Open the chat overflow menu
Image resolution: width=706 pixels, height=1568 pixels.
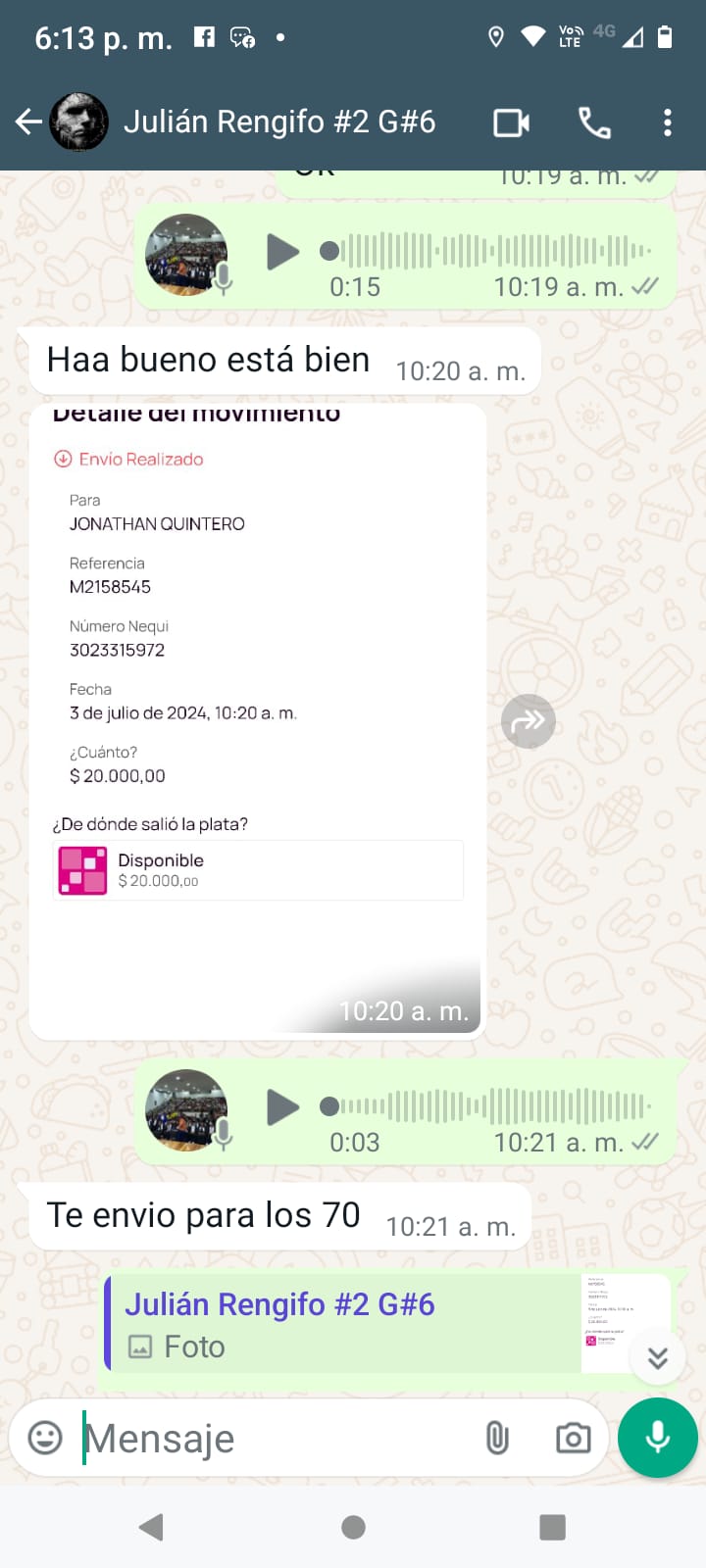click(x=668, y=122)
